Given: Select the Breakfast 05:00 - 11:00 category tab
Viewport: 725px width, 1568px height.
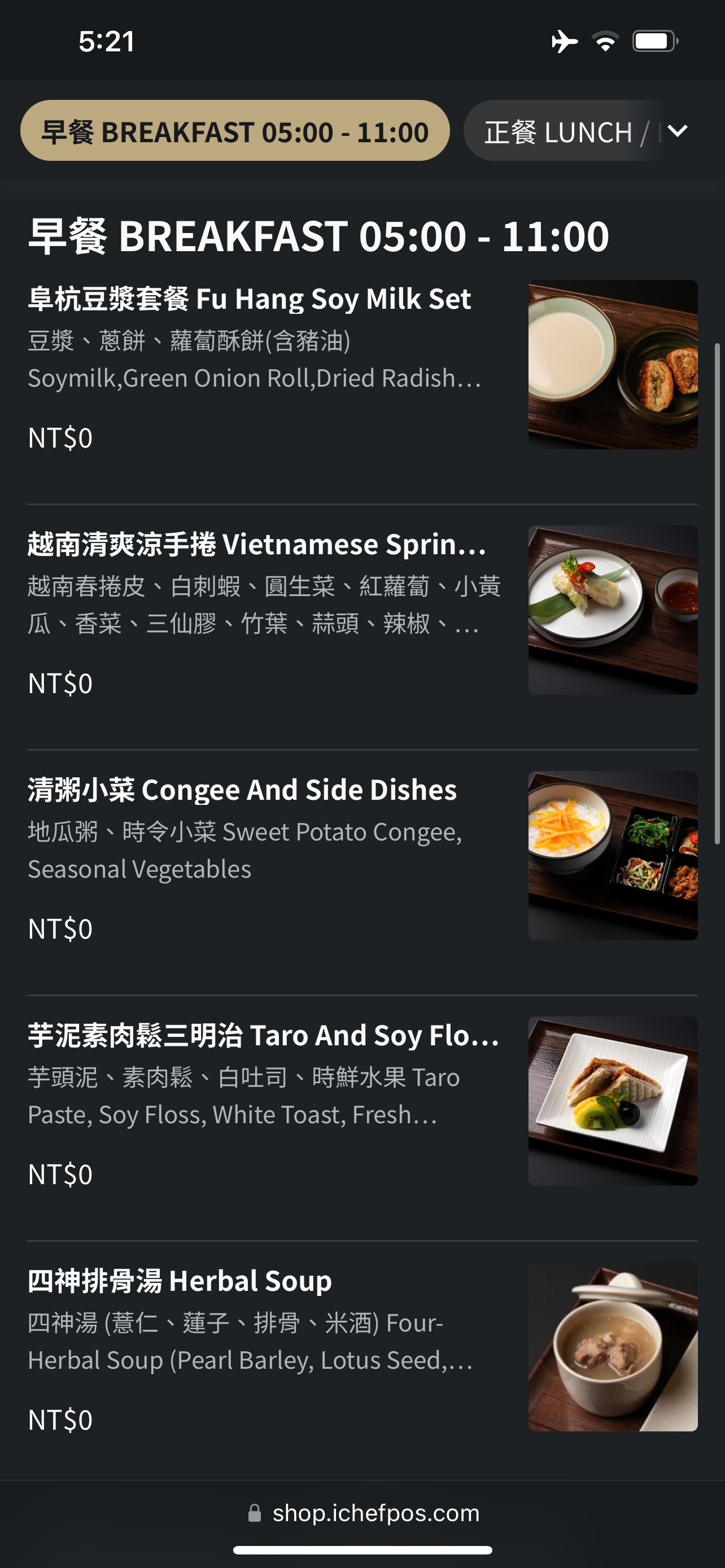Looking at the screenshot, I should [x=235, y=131].
